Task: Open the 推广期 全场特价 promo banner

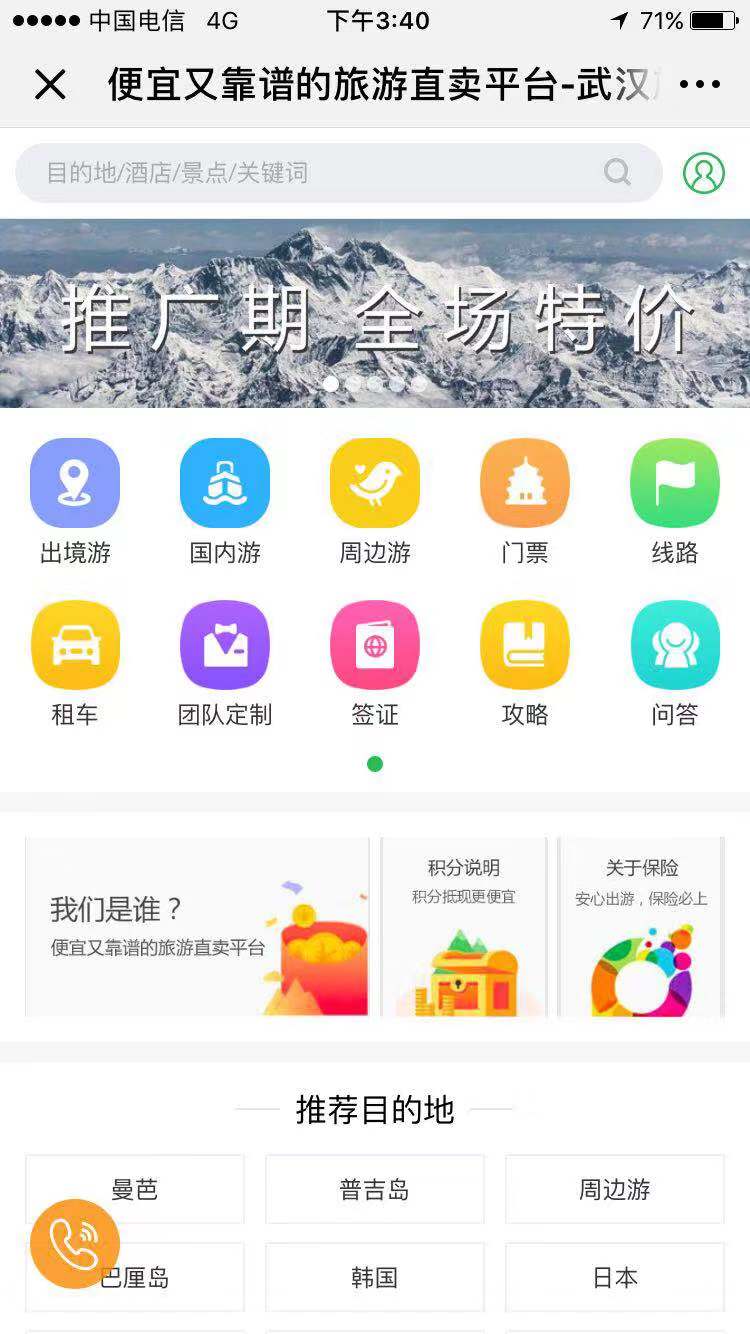Action: point(375,313)
